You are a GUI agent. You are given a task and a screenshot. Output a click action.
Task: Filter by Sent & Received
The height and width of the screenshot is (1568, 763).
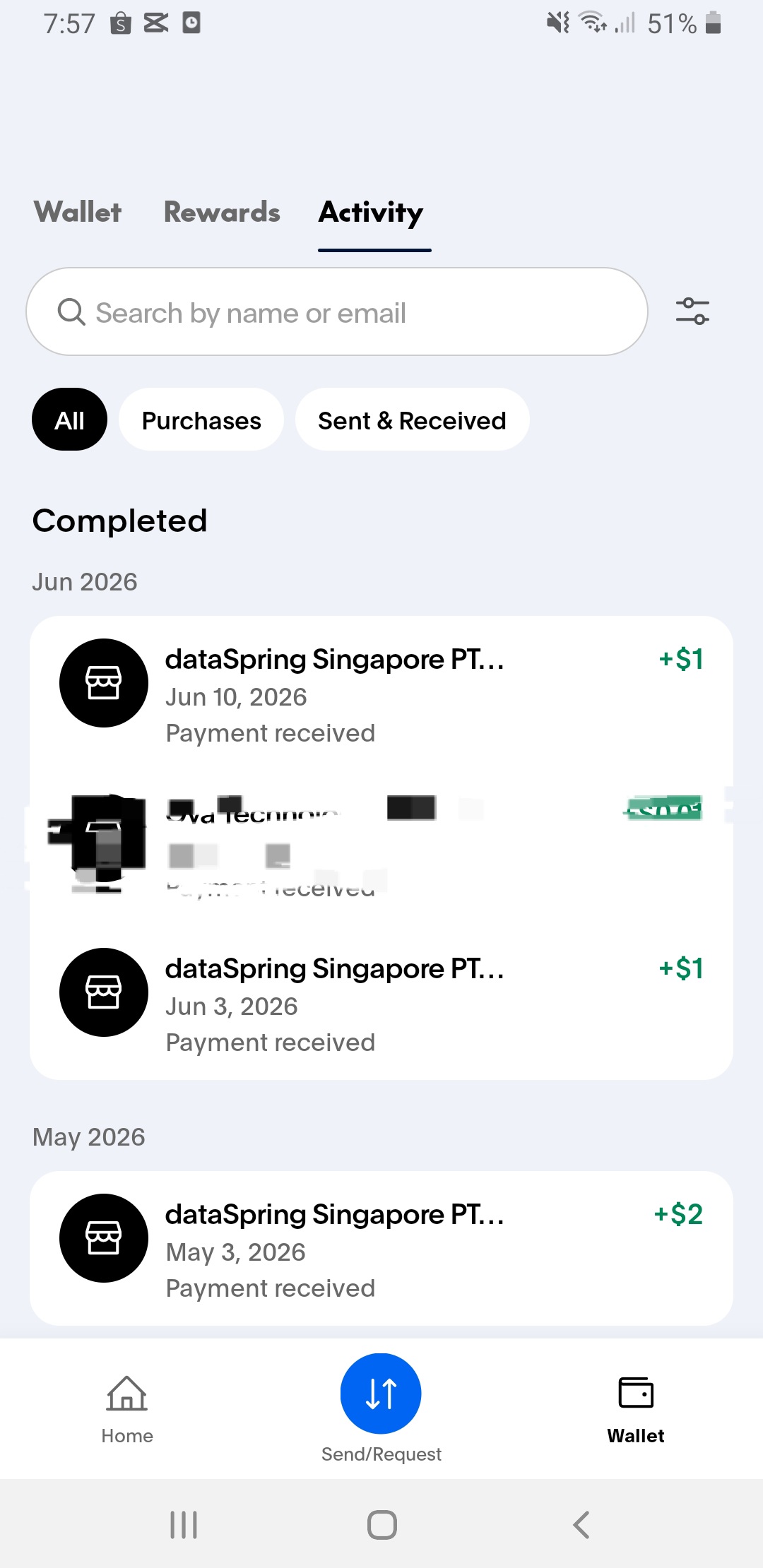[x=412, y=420]
